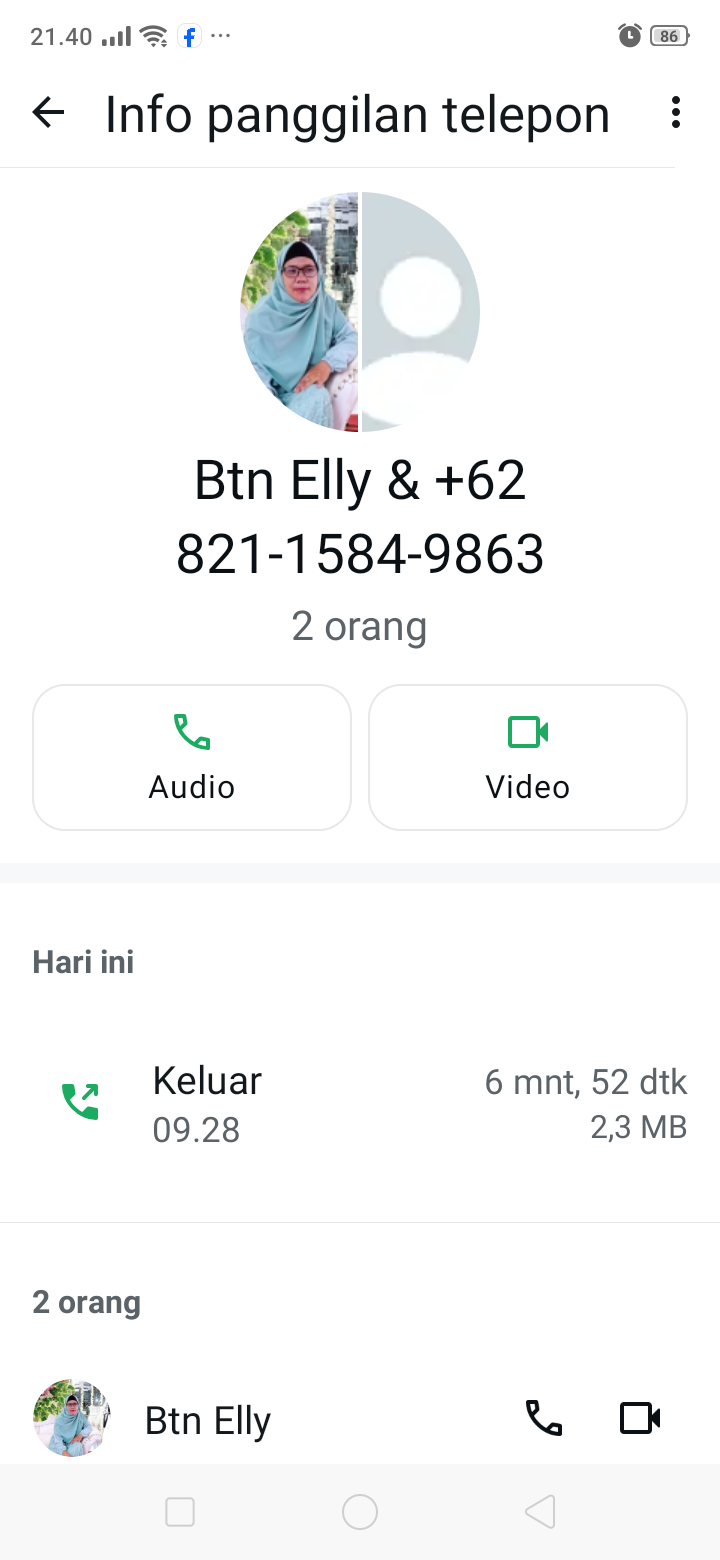Image resolution: width=720 pixels, height=1560 pixels.
Task: Start an audio call with the group
Action: click(x=191, y=756)
